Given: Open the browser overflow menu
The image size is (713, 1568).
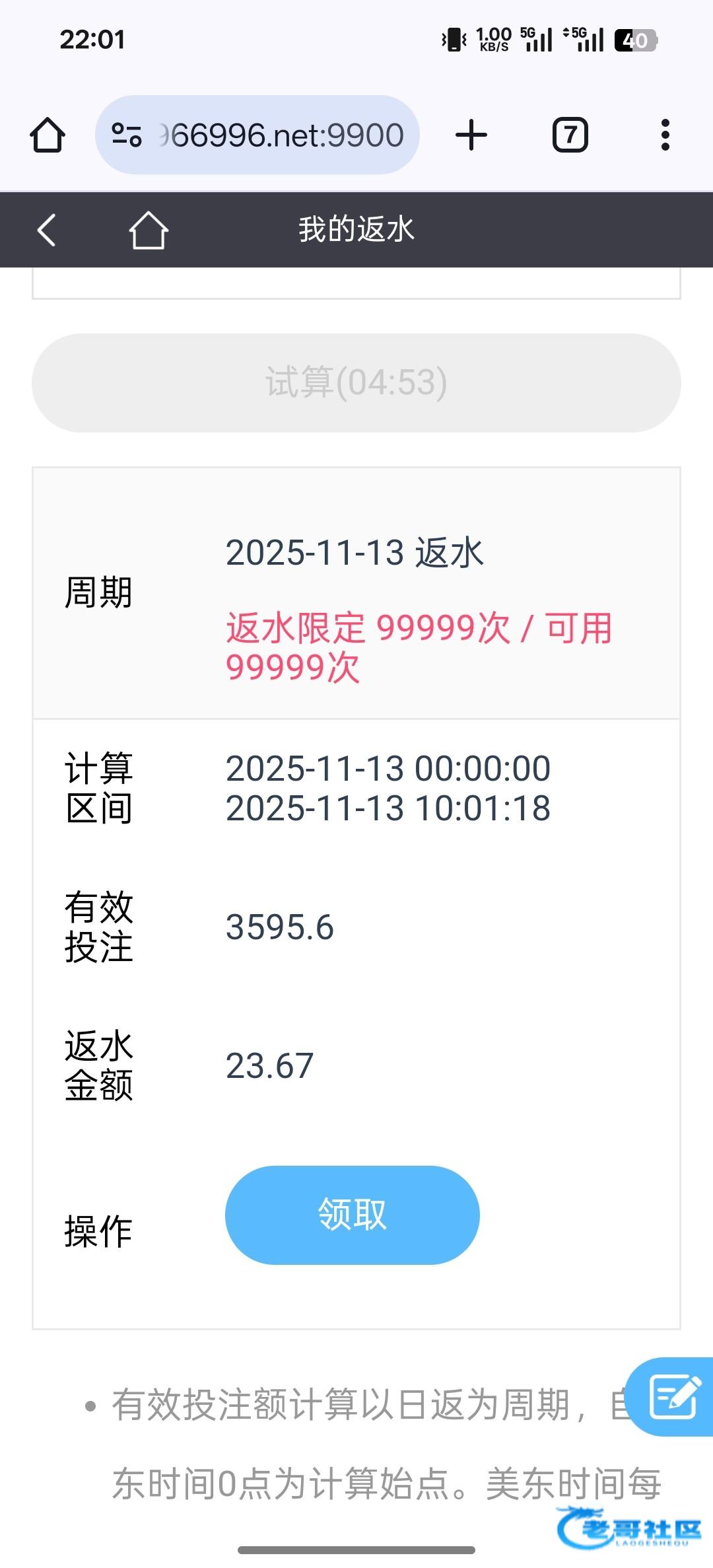Looking at the screenshot, I should click(x=665, y=135).
